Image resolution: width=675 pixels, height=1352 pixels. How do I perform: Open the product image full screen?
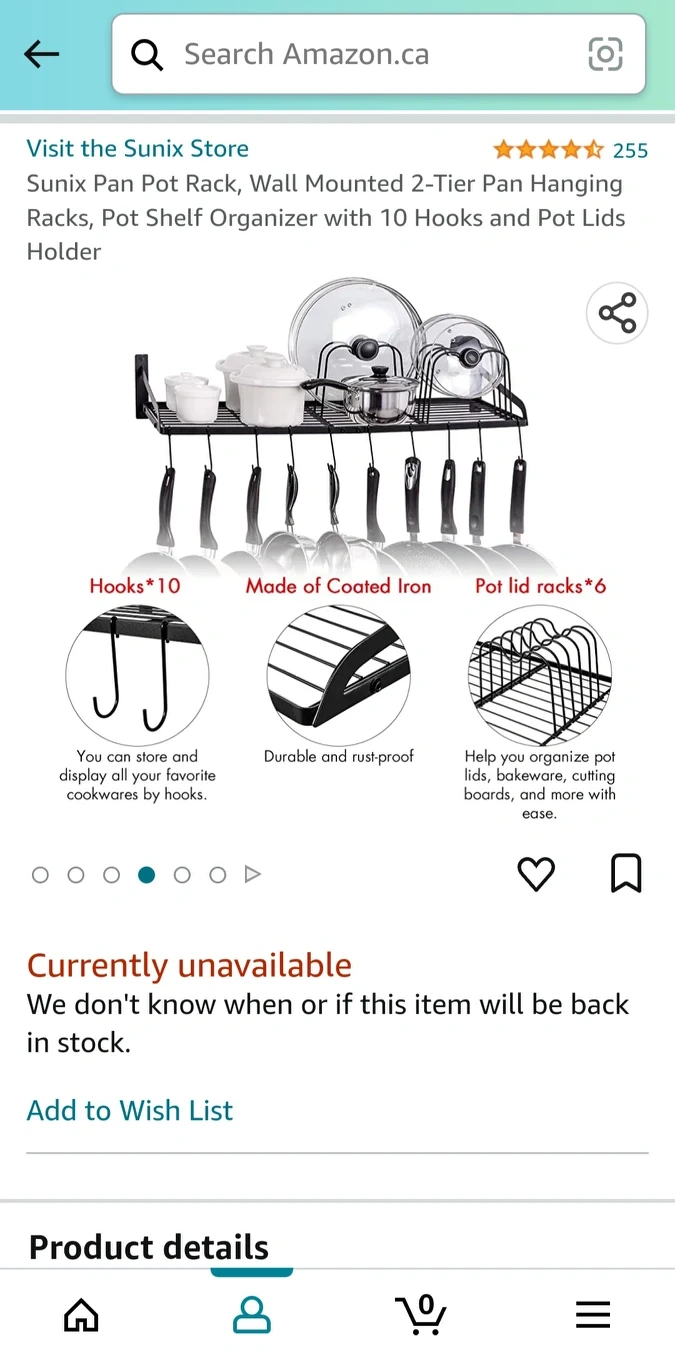click(337, 550)
